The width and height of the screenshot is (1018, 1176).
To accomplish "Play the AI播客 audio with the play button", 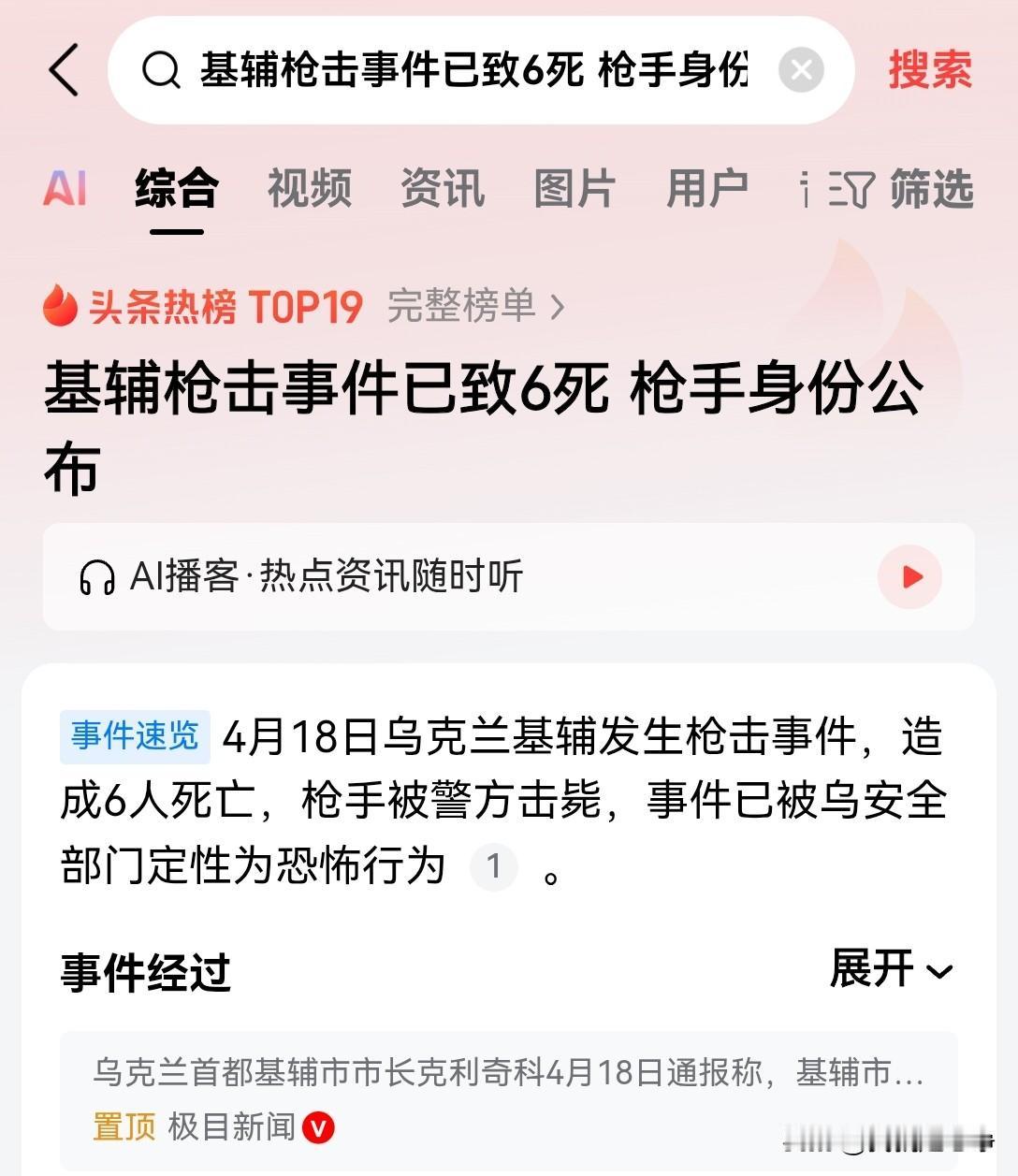I will pyautogui.click(x=909, y=577).
